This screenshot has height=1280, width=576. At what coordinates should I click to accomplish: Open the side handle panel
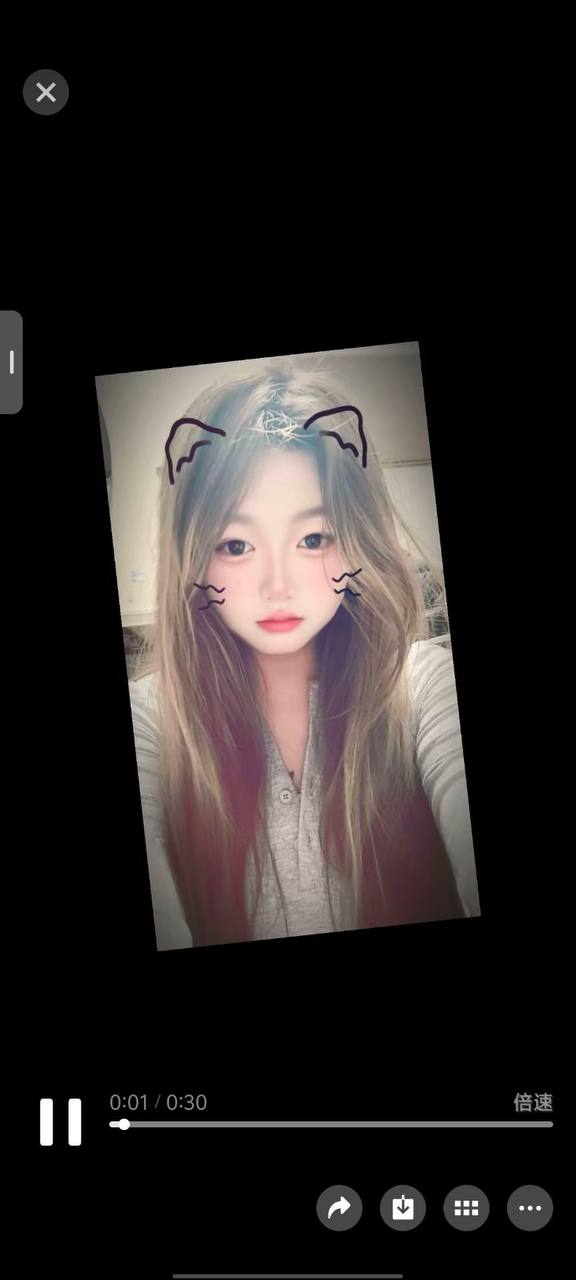pyautogui.click(x=11, y=362)
